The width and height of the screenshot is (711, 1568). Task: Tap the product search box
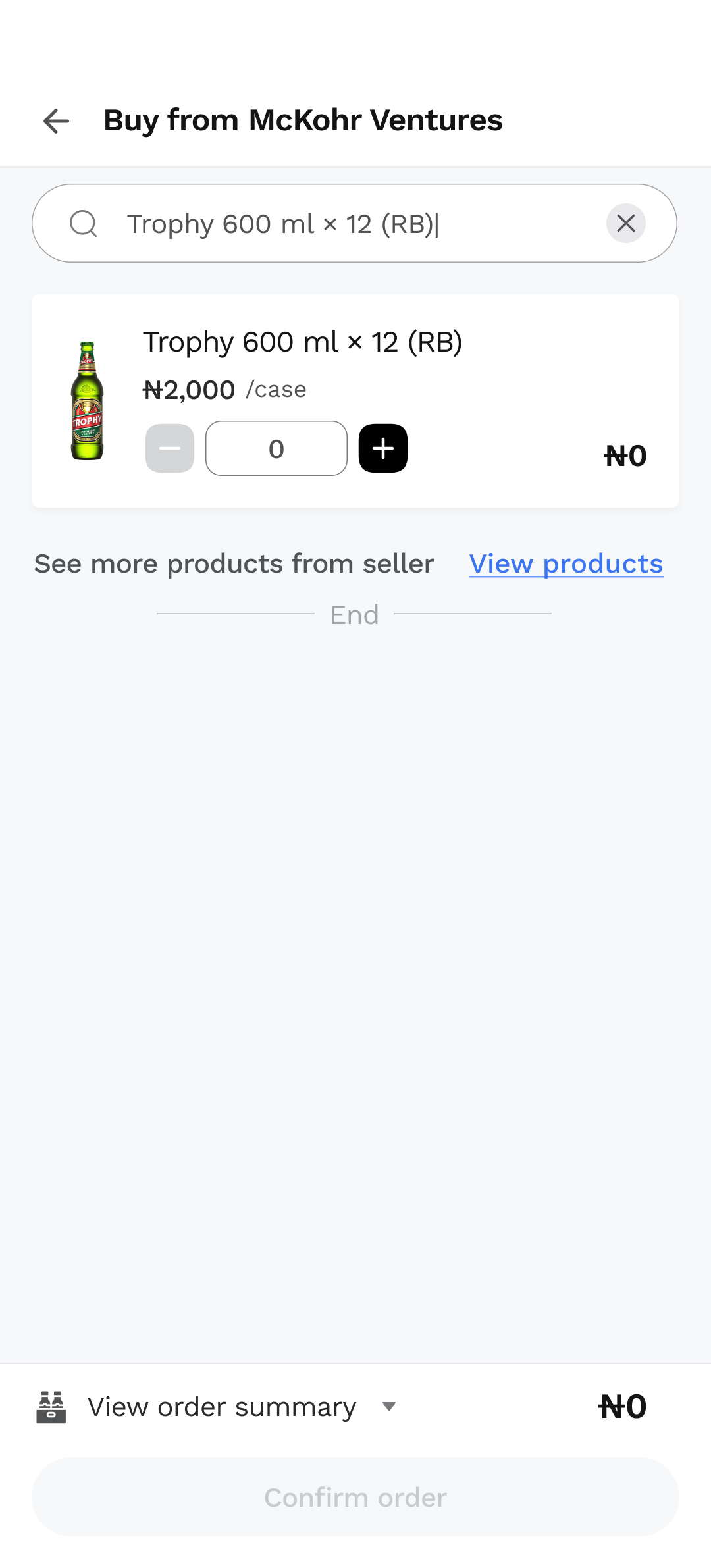pos(342,224)
